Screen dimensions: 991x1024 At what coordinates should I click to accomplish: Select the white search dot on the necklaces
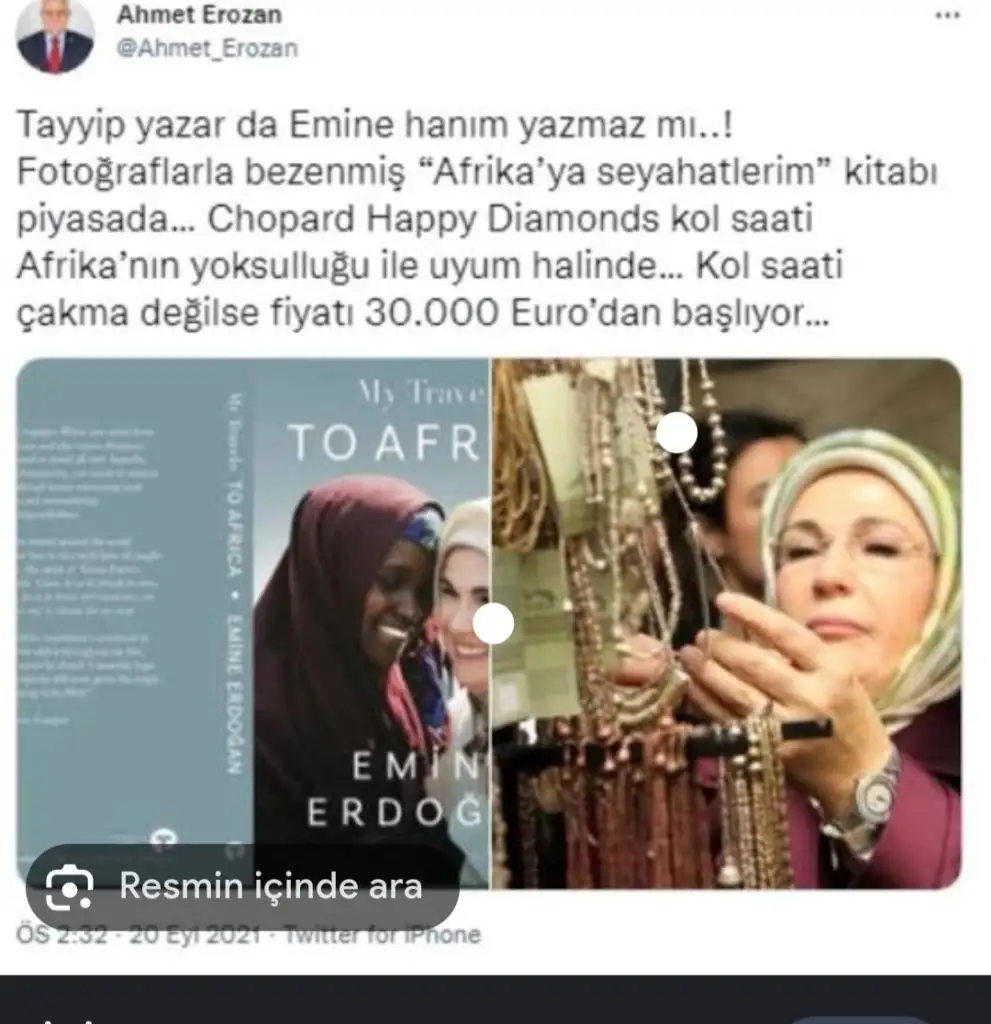pos(677,432)
